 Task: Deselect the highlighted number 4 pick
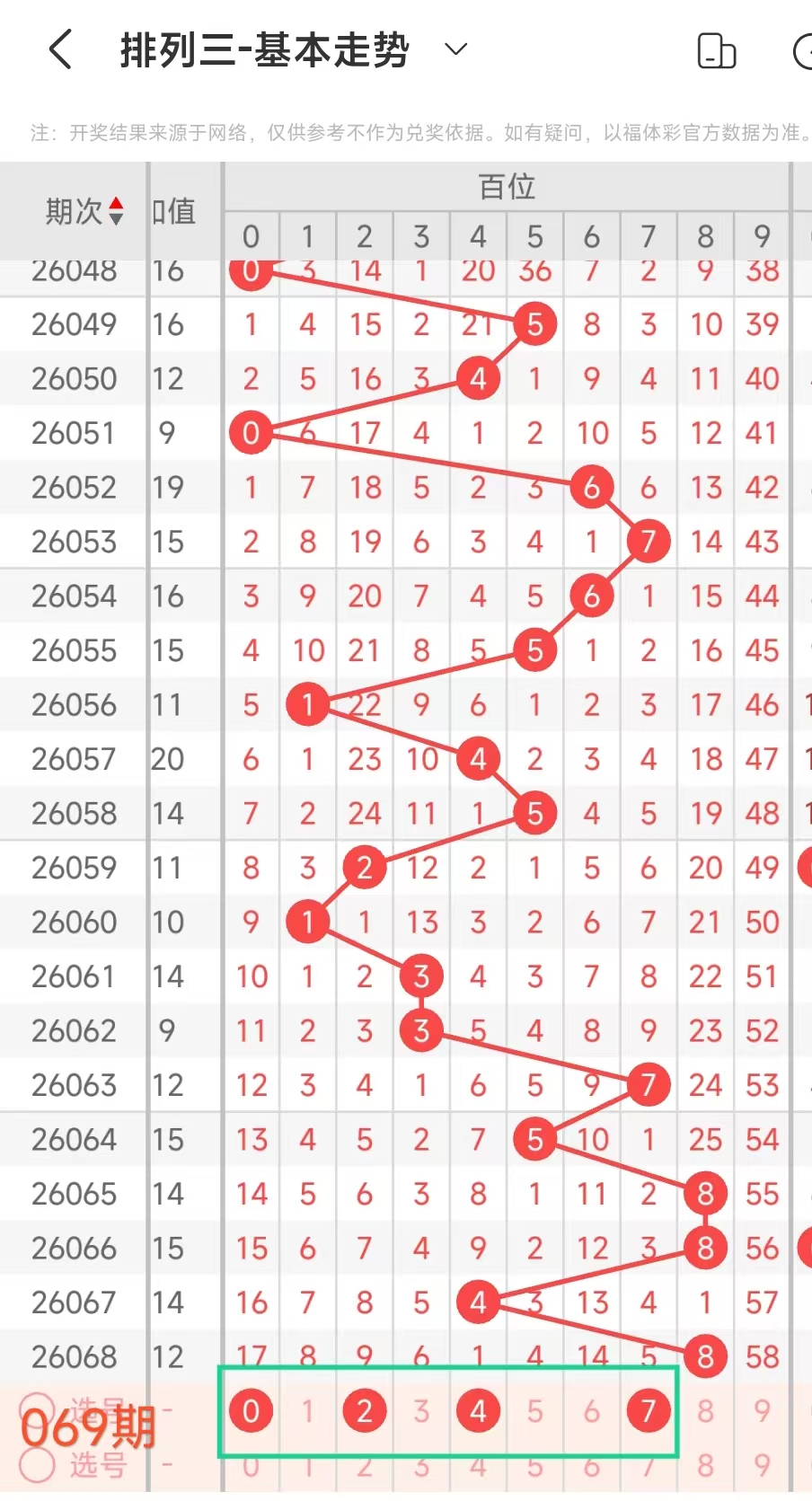(x=478, y=1411)
